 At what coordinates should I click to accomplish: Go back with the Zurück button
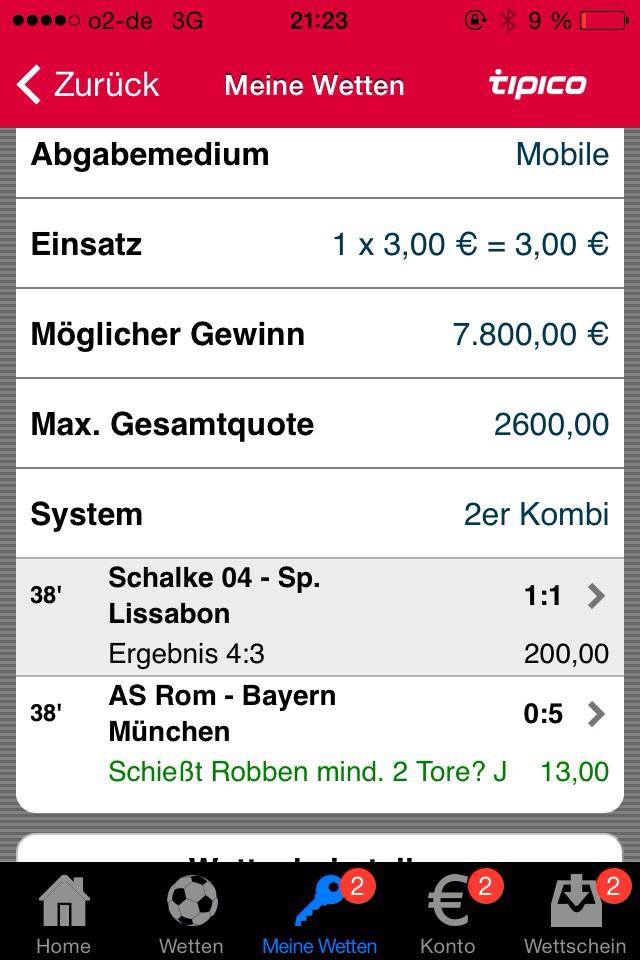(88, 85)
